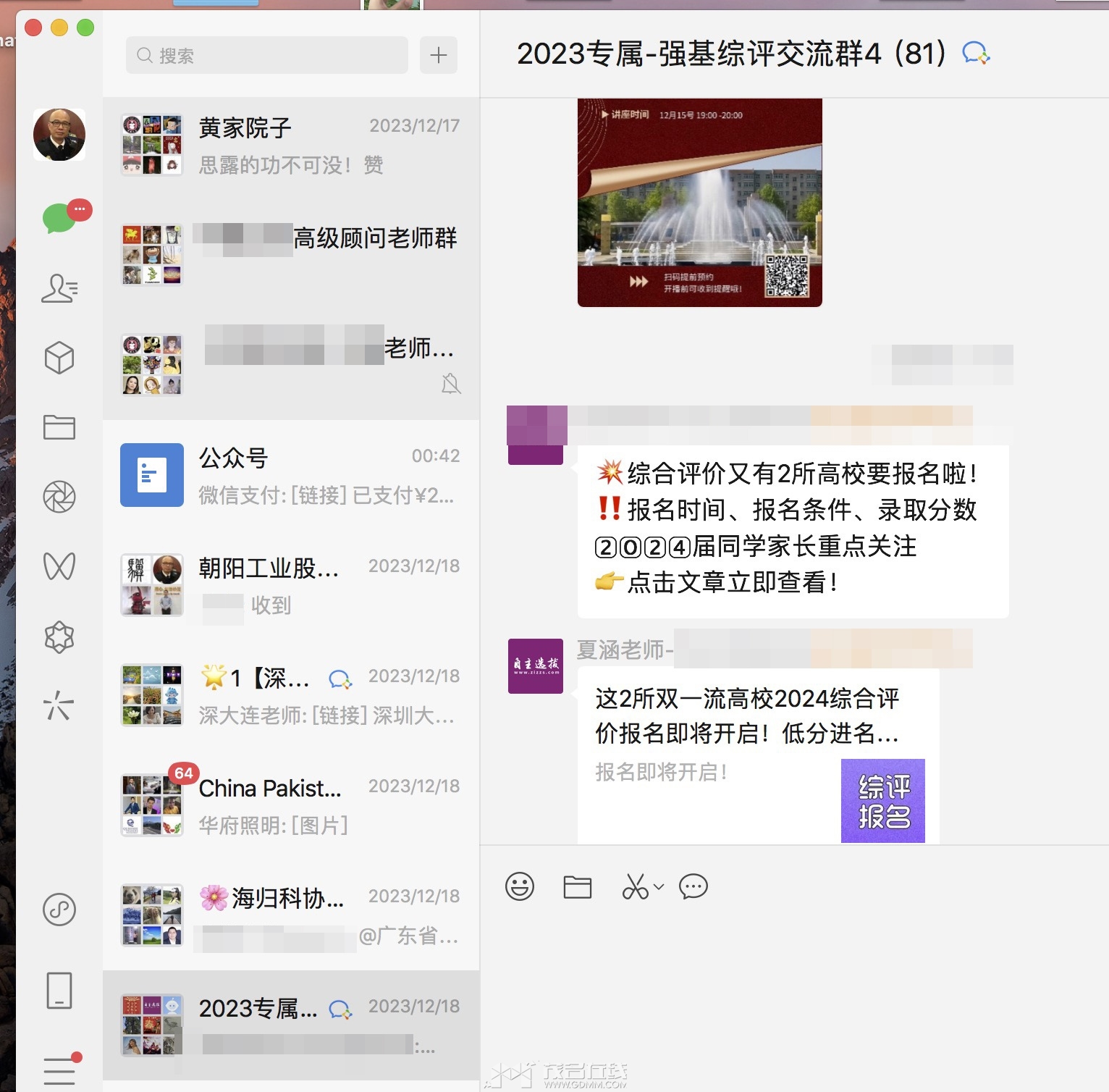
Task: Open the phone icon in sidebar
Action: coord(59,990)
